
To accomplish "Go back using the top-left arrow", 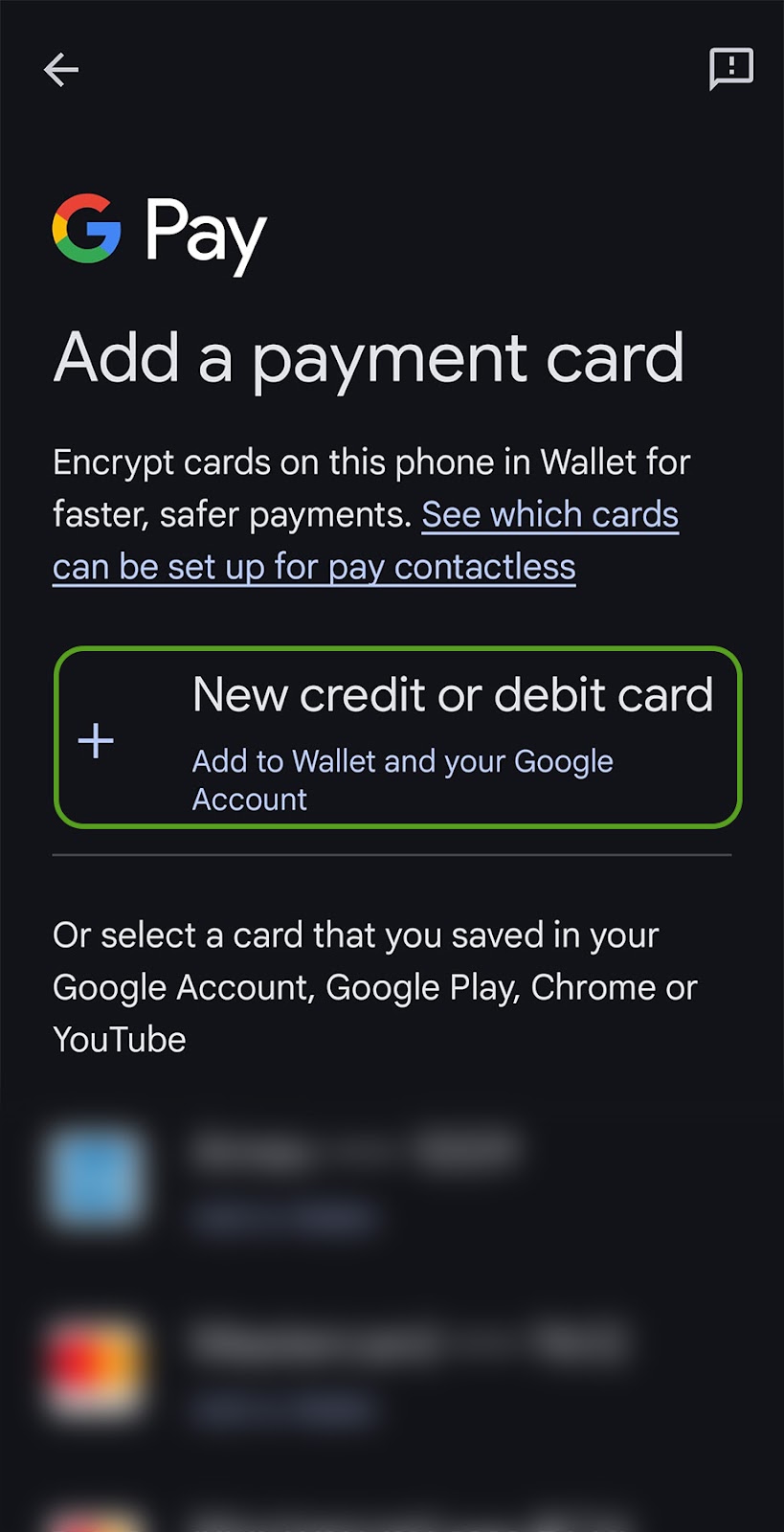I will tap(61, 70).
